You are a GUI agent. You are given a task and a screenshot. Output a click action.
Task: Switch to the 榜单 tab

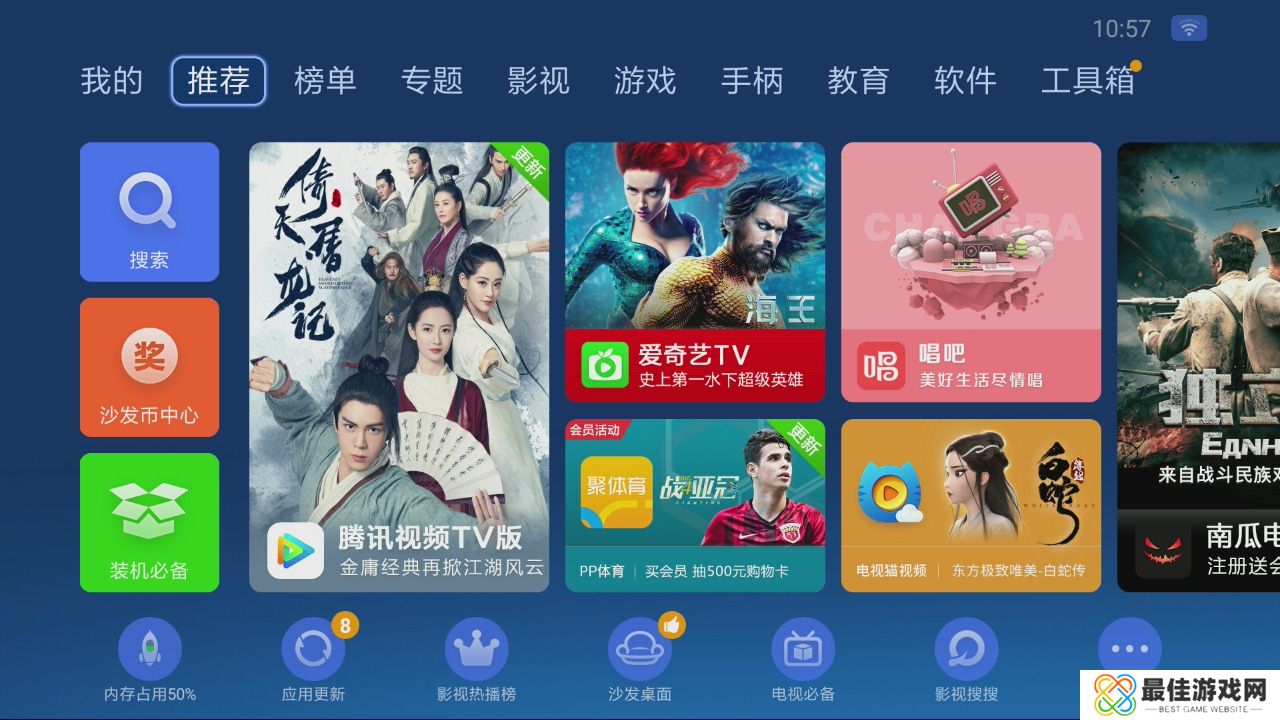tap(325, 80)
